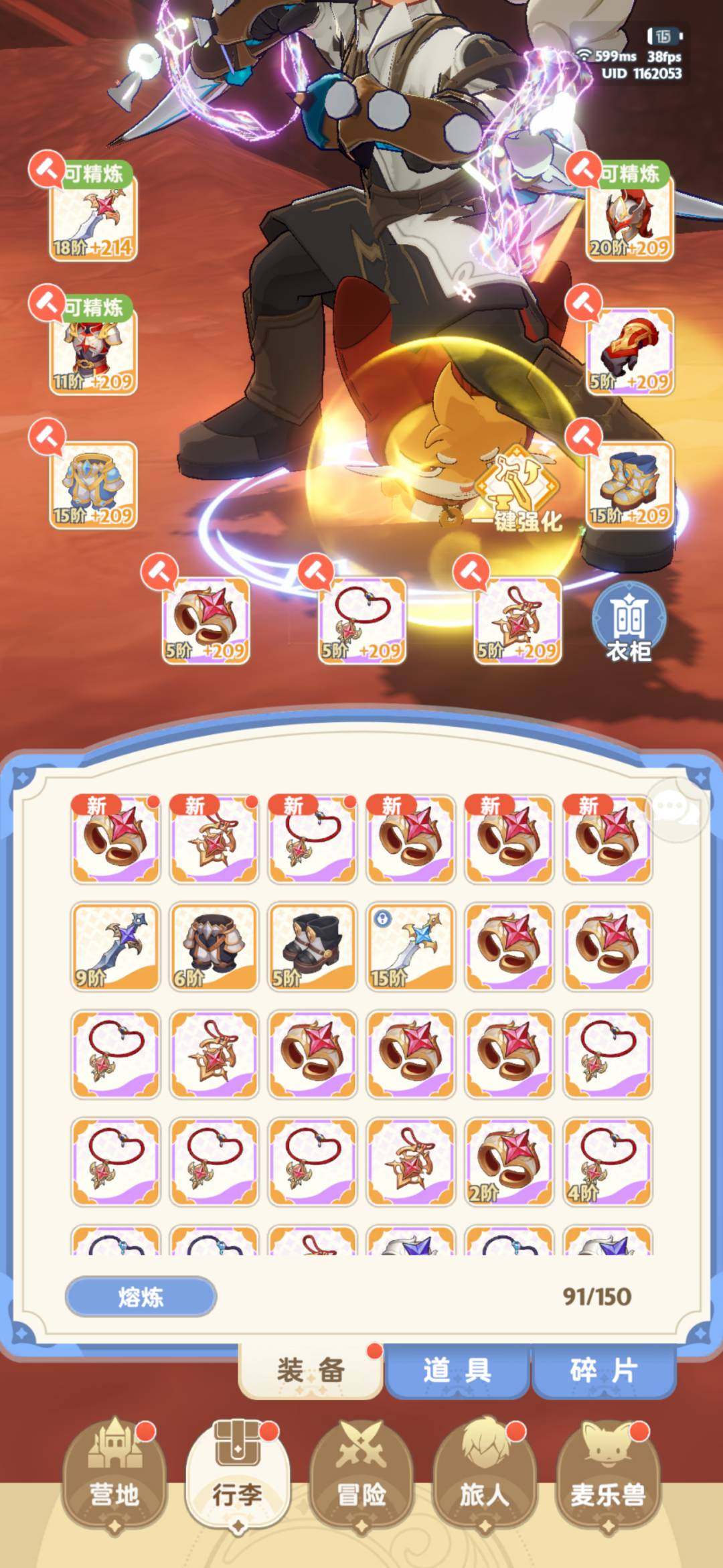
Task: Select equipped helmet slot 20阶 +209
Action: (x=629, y=218)
